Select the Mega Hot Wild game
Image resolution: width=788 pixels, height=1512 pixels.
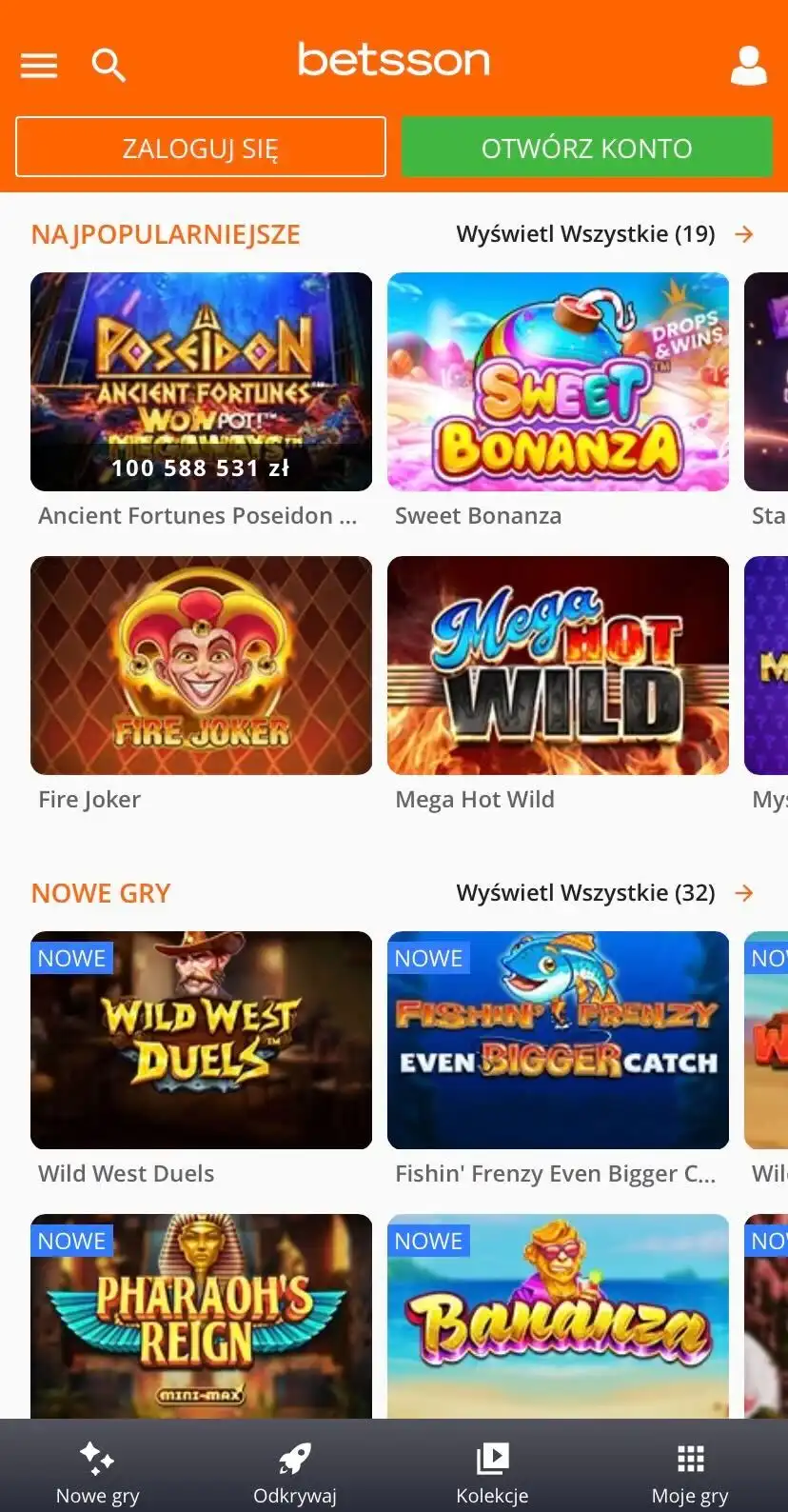tap(558, 666)
